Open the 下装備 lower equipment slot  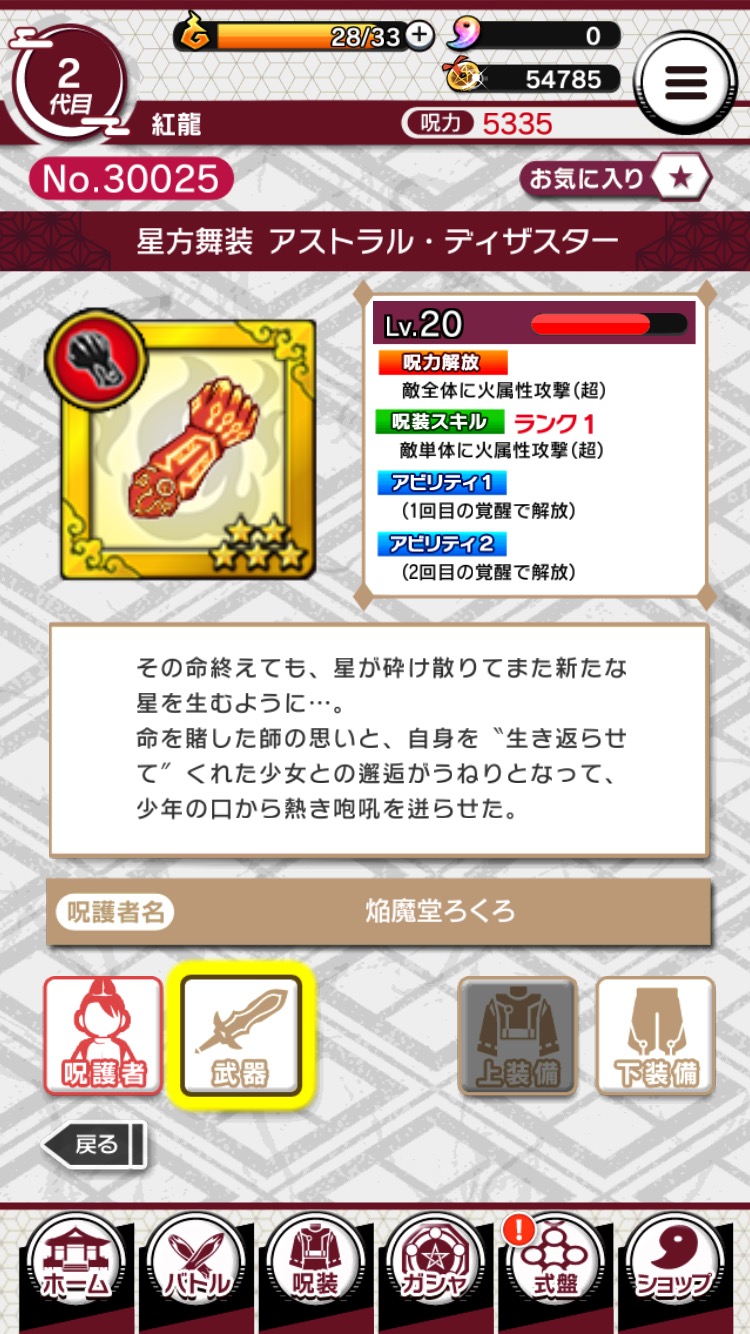coord(656,1035)
